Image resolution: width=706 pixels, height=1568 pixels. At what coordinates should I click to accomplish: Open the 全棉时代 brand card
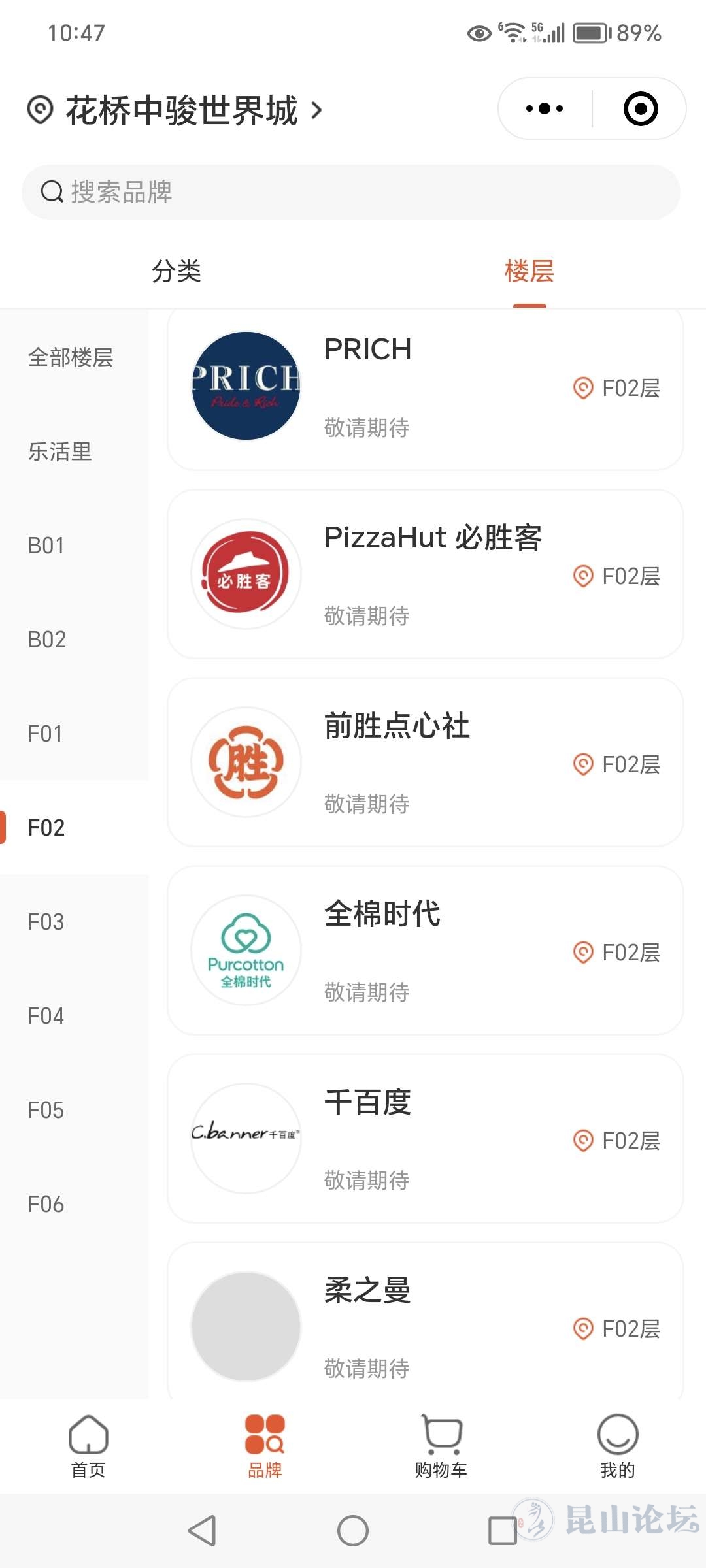coord(425,951)
